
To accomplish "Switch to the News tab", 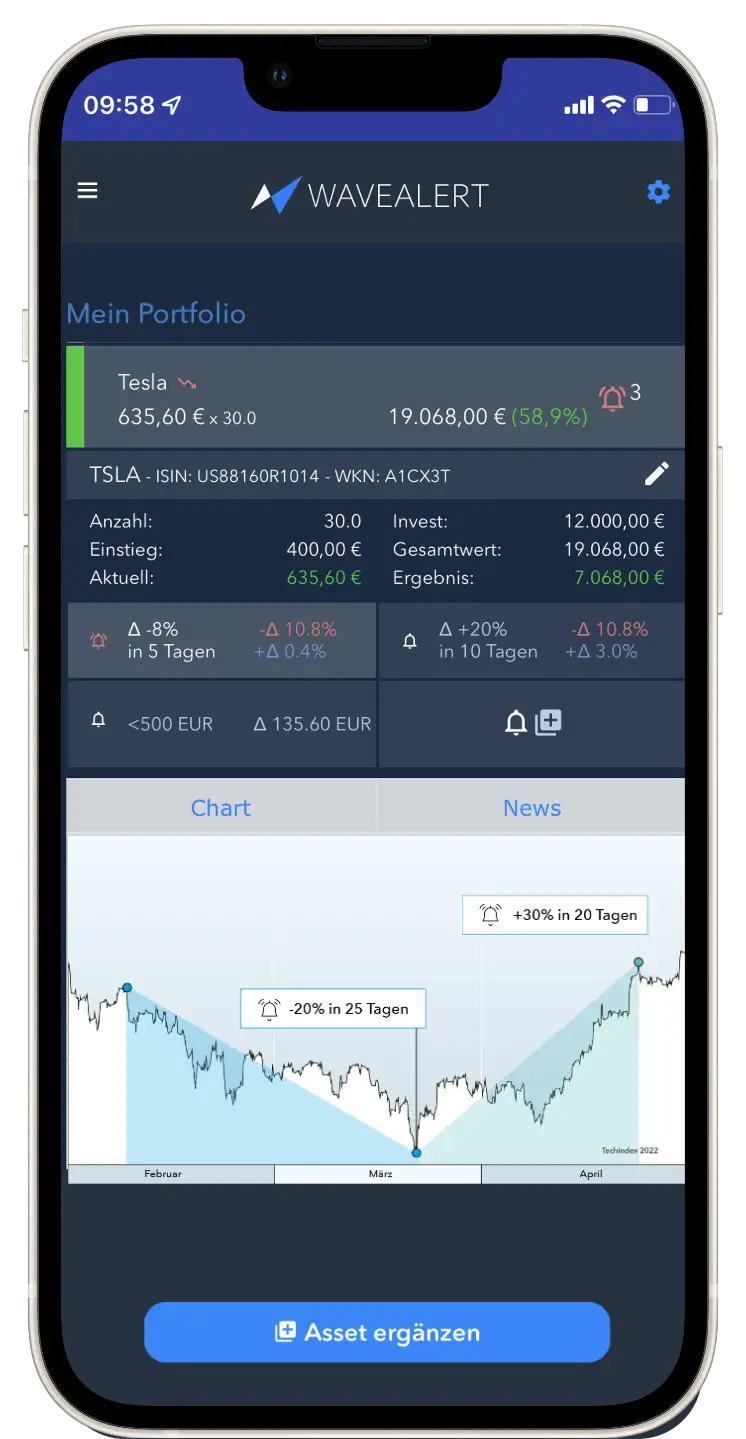I will click(x=531, y=807).
